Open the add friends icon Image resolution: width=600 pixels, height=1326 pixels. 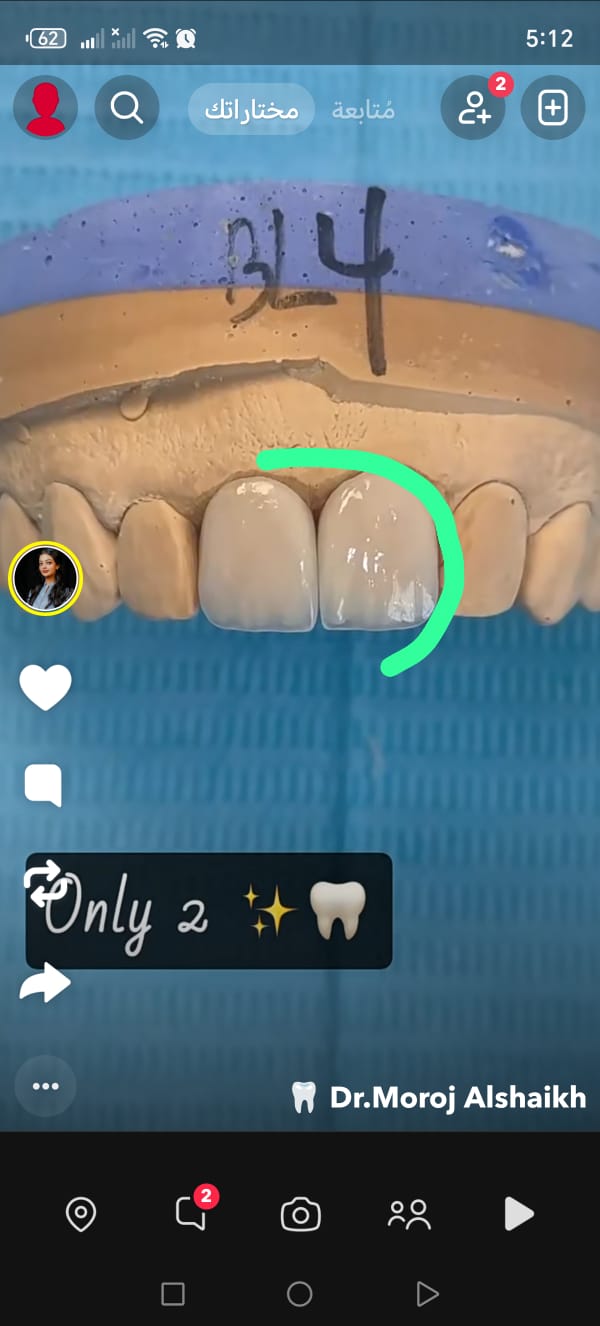(473, 108)
